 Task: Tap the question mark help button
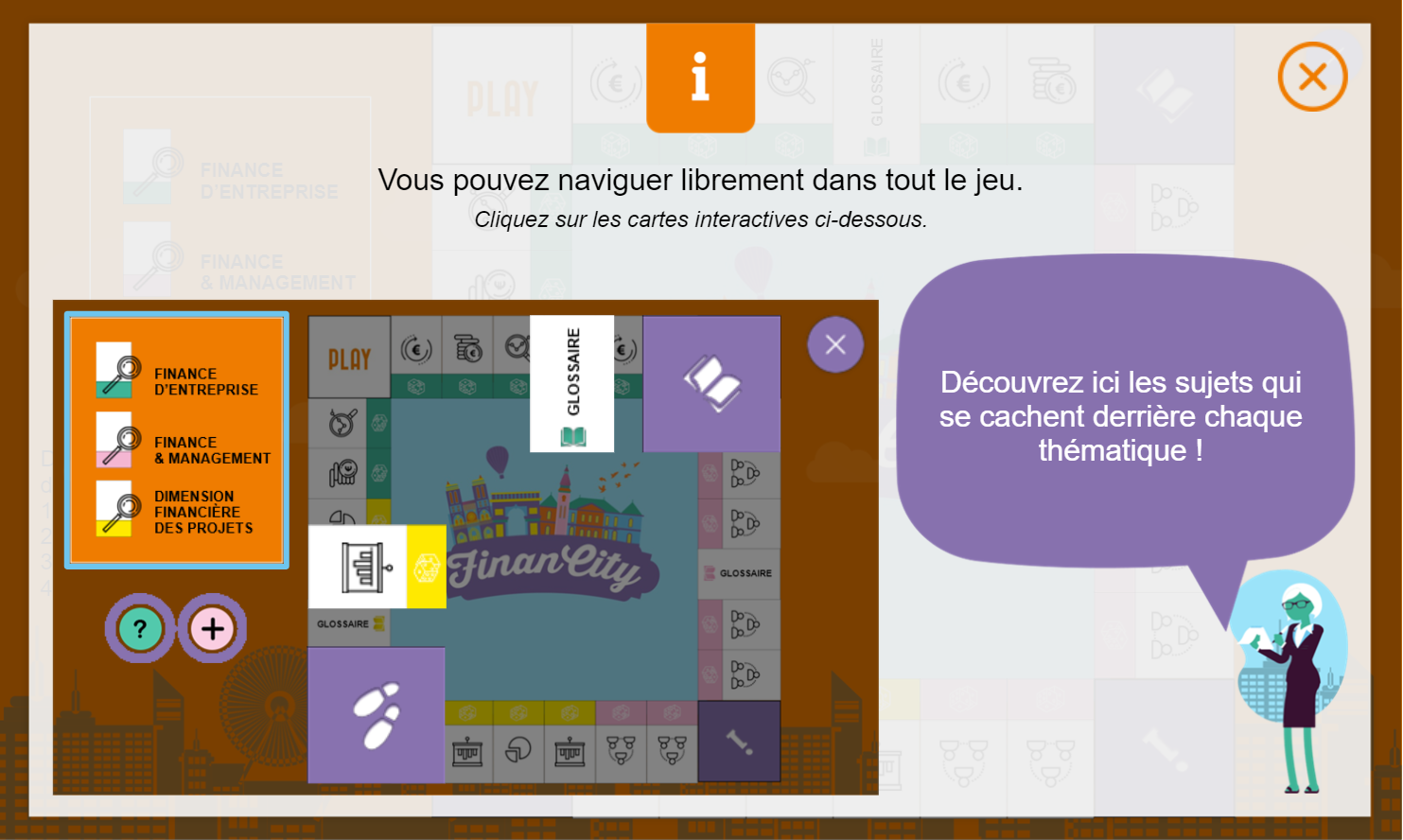tap(140, 628)
